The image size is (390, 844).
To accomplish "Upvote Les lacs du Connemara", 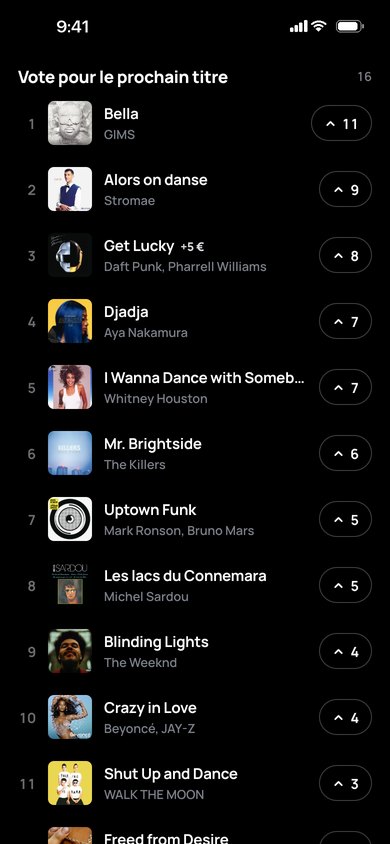I will (x=345, y=585).
